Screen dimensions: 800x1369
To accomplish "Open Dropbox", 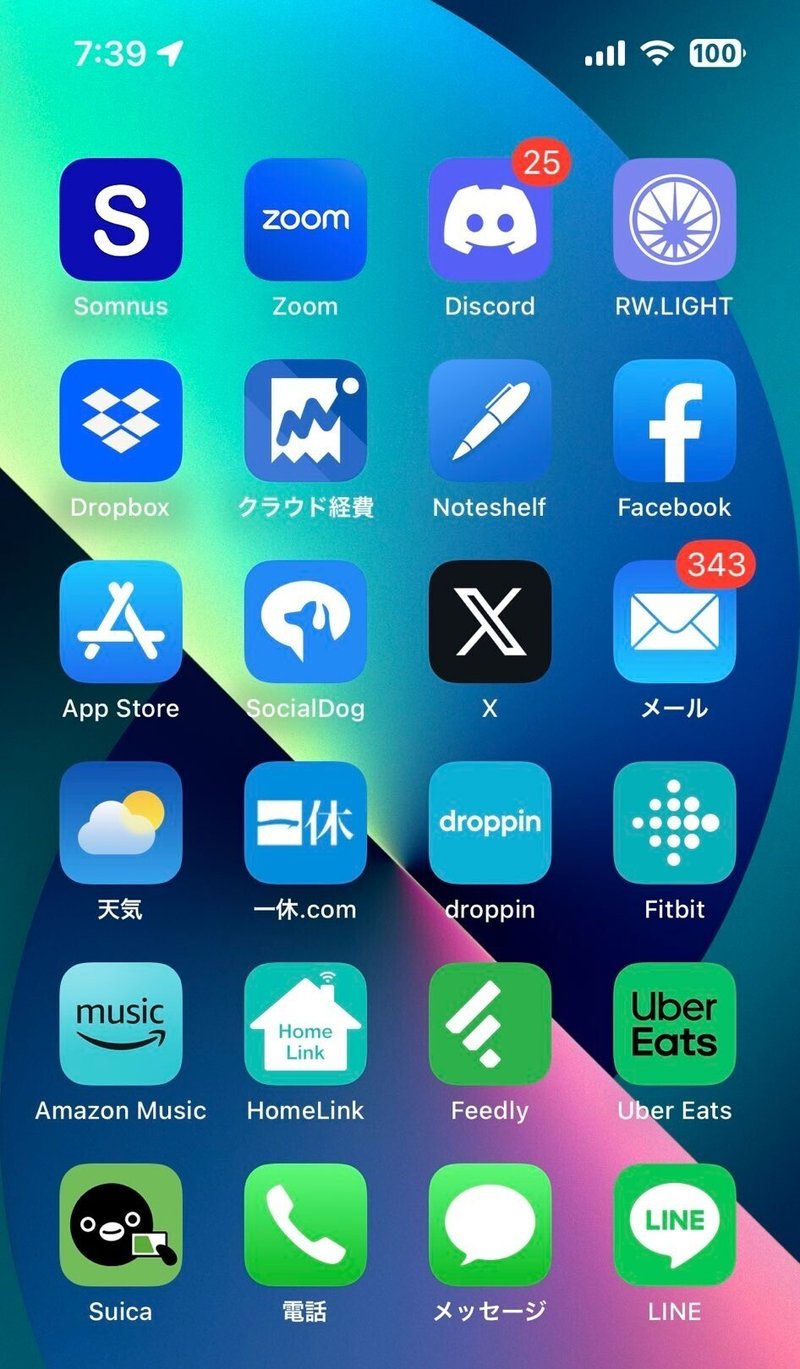I will 121,421.
